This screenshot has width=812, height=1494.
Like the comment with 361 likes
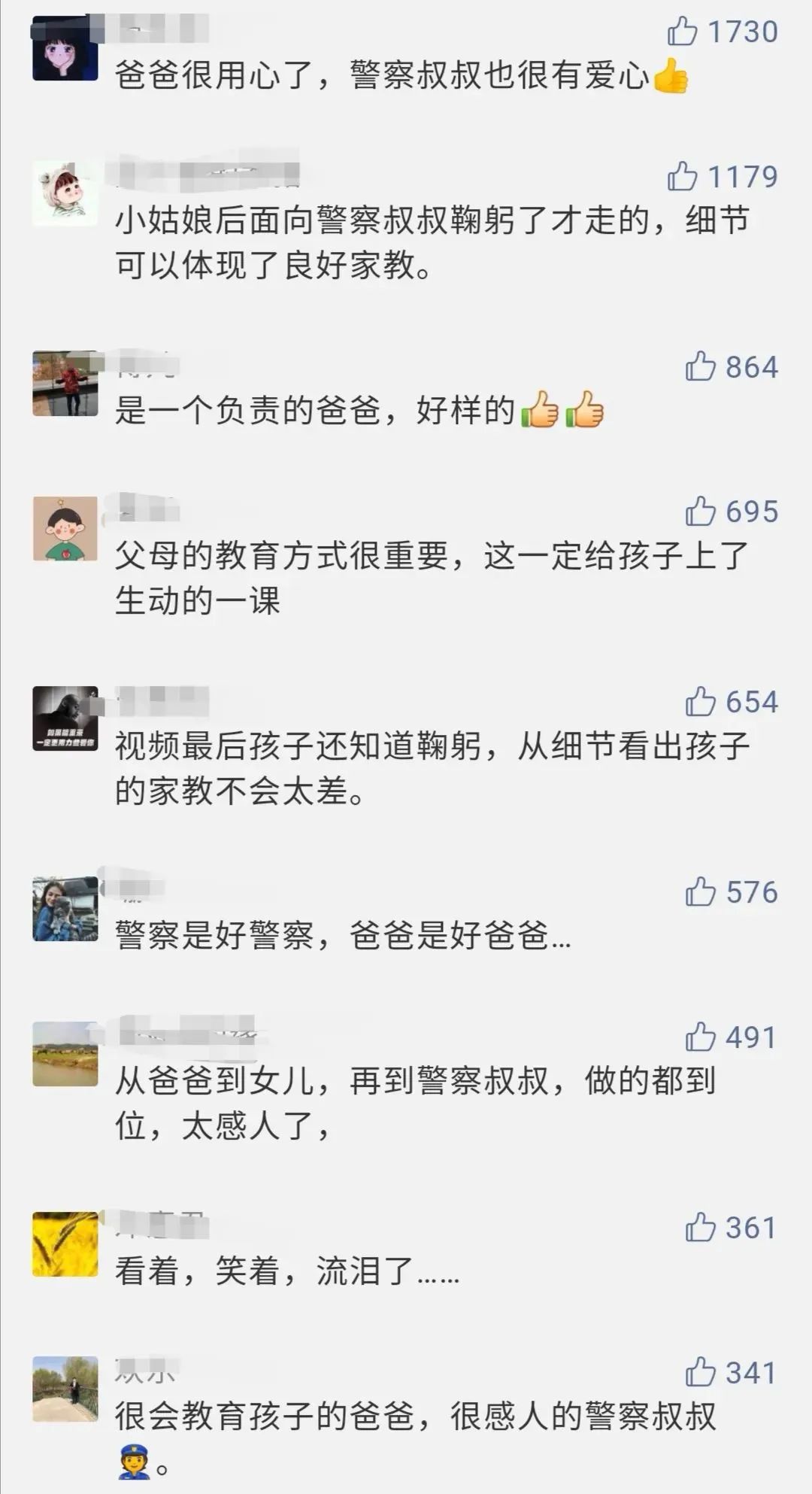[700, 1227]
